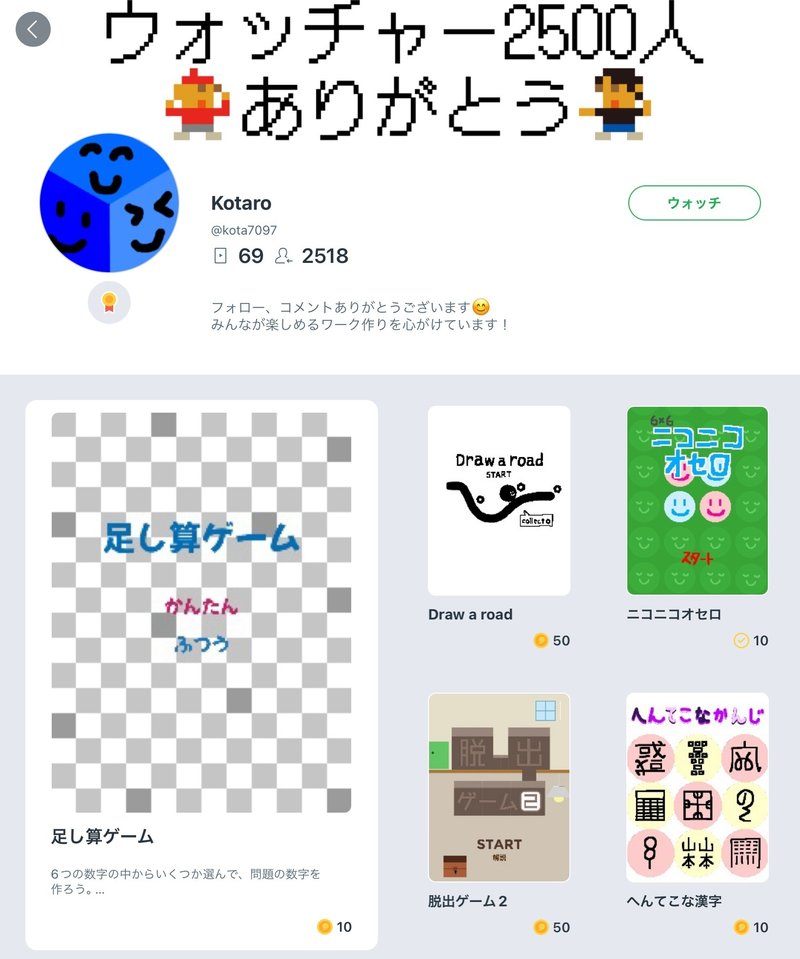Go back with the top-left arrow
The height and width of the screenshot is (959, 800).
coord(33,30)
